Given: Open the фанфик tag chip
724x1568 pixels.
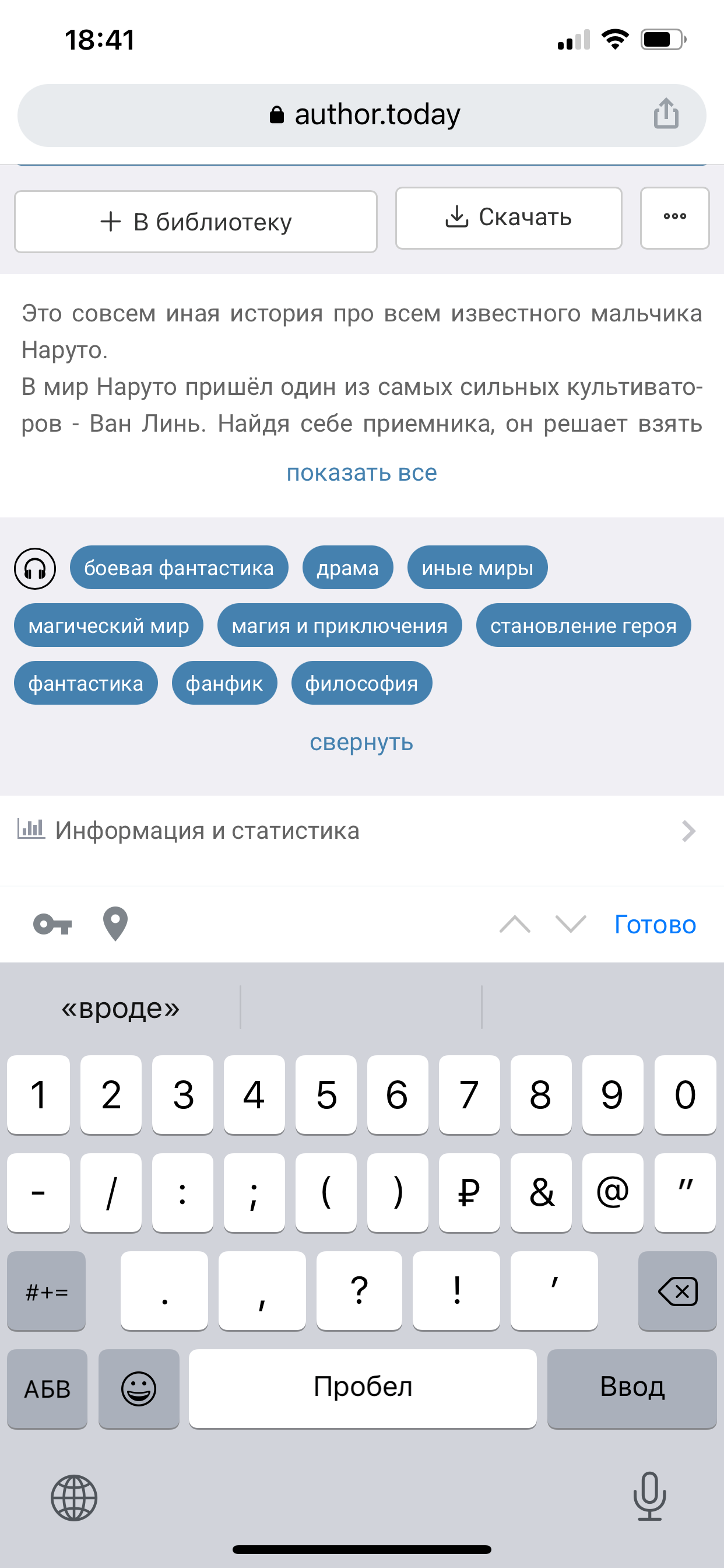Looking at the screenshot, I should [224, 684].
